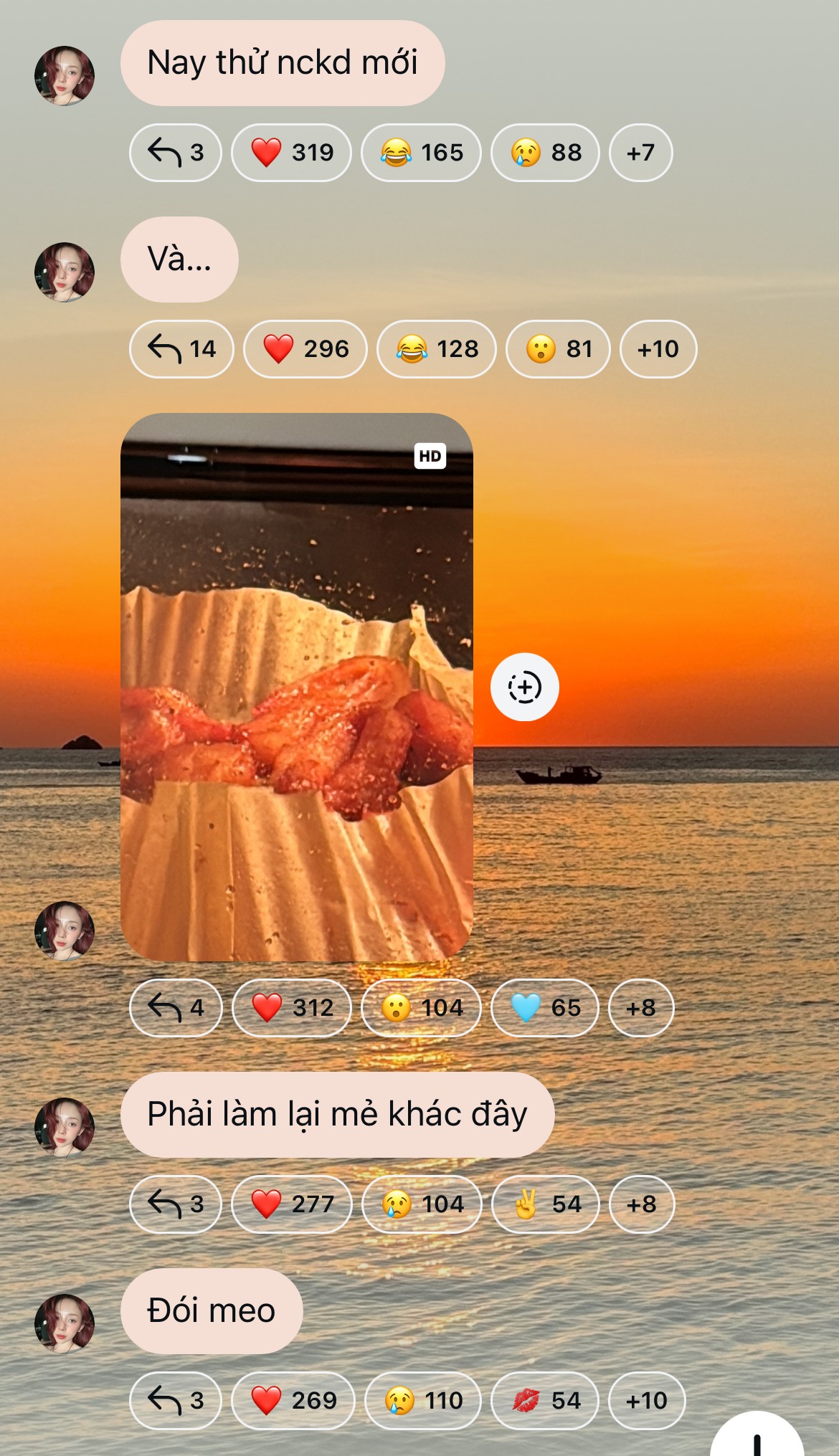Open the replies under 'Nay thử nckd mới'
The image size is (839, 1456).
176,153
